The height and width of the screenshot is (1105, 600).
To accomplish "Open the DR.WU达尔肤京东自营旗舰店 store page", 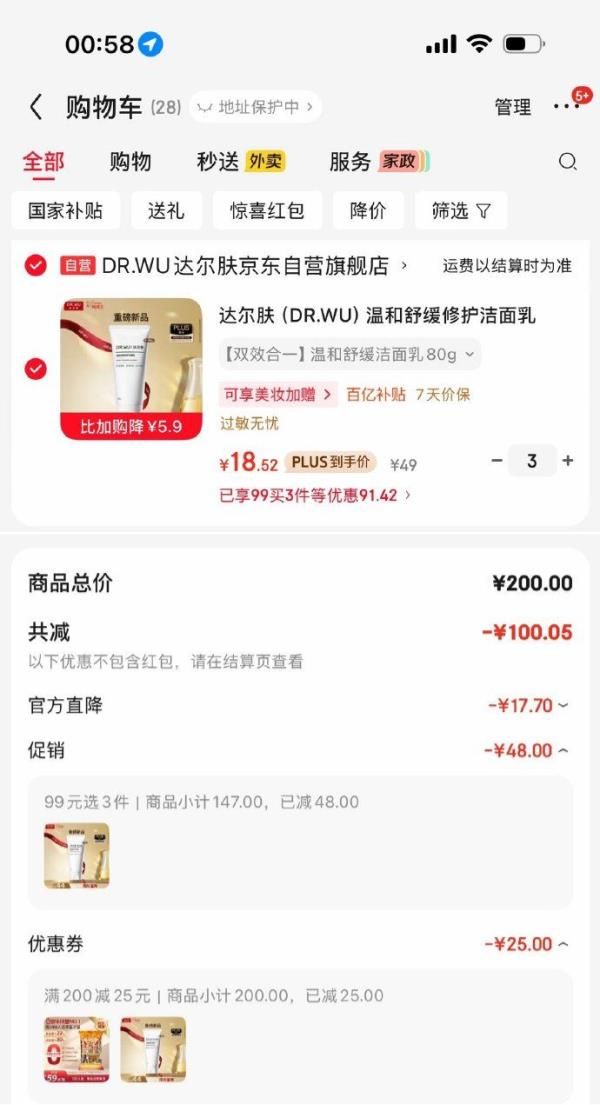I will click(x=250, y=266).
